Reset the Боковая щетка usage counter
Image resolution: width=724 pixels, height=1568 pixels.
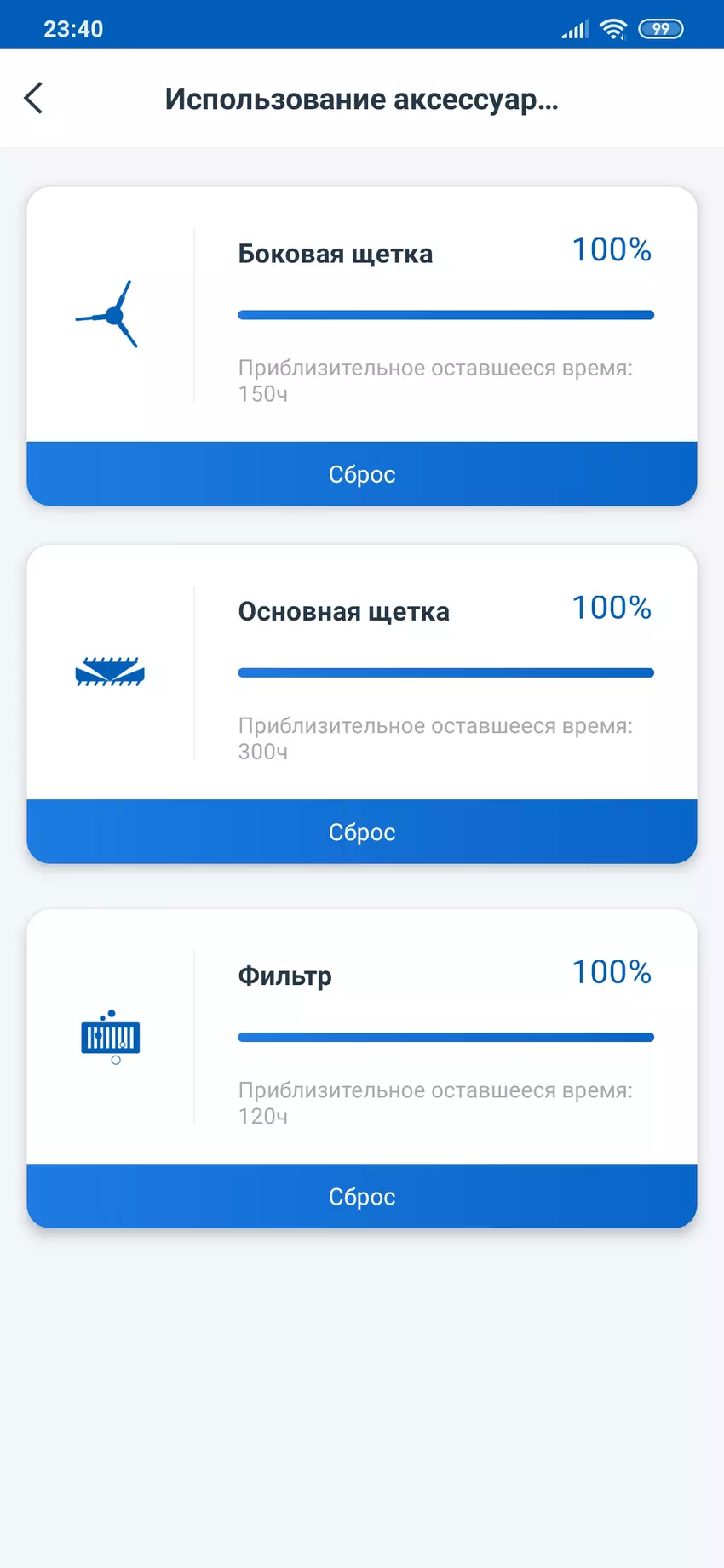click(x=362, y=474)
